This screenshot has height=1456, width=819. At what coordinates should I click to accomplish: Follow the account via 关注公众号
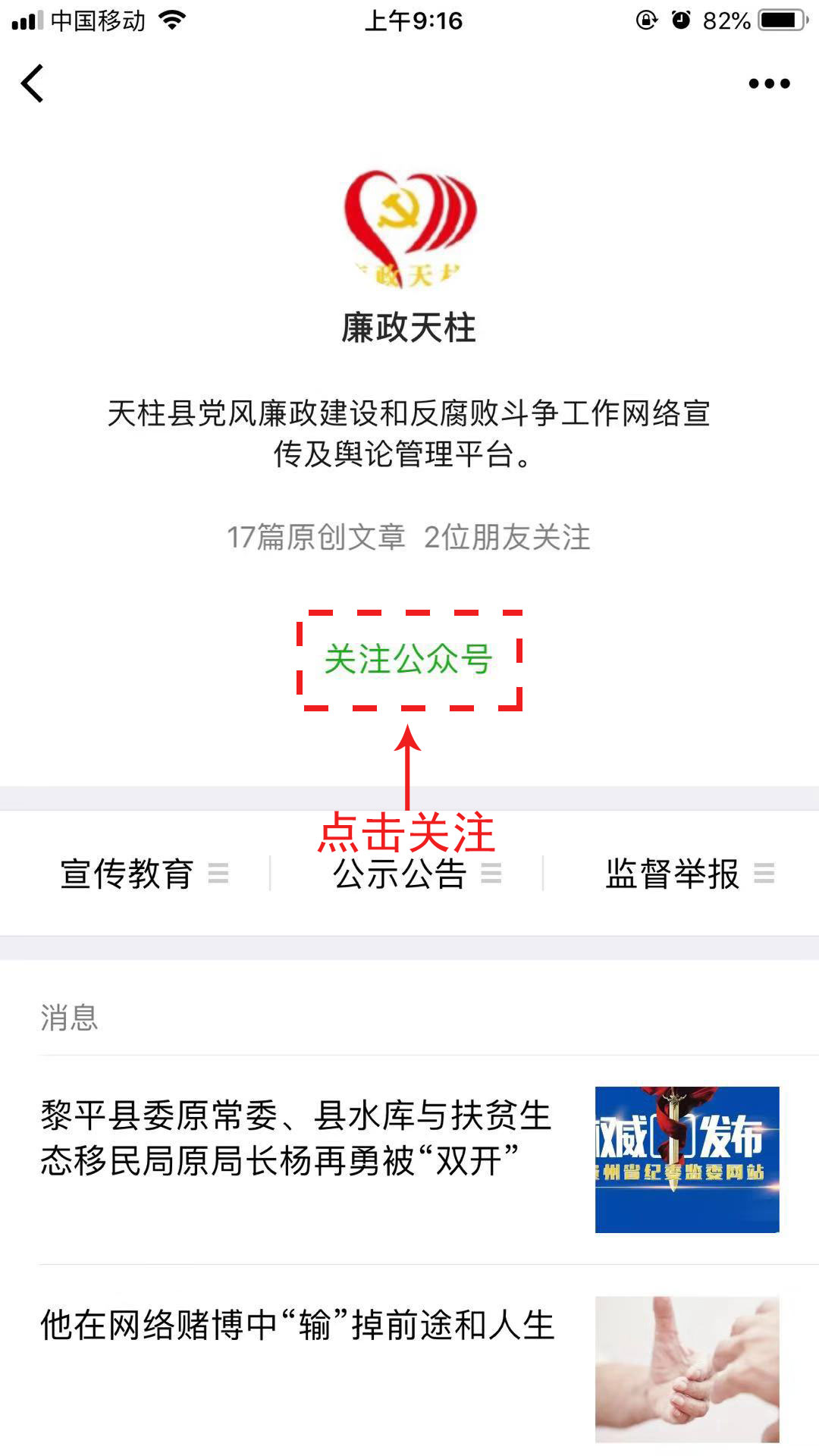coord(409,659)
